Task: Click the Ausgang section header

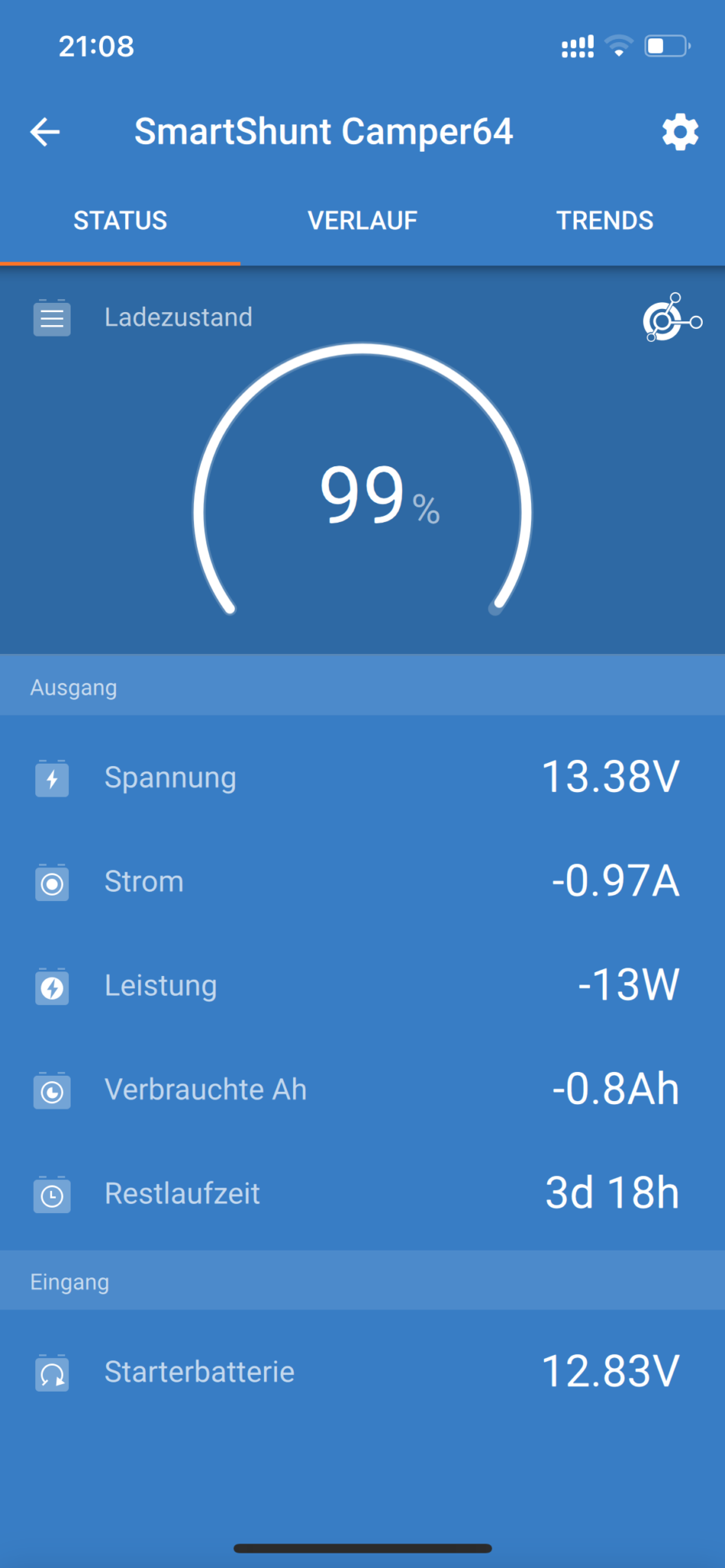Action: coord(73,686)
